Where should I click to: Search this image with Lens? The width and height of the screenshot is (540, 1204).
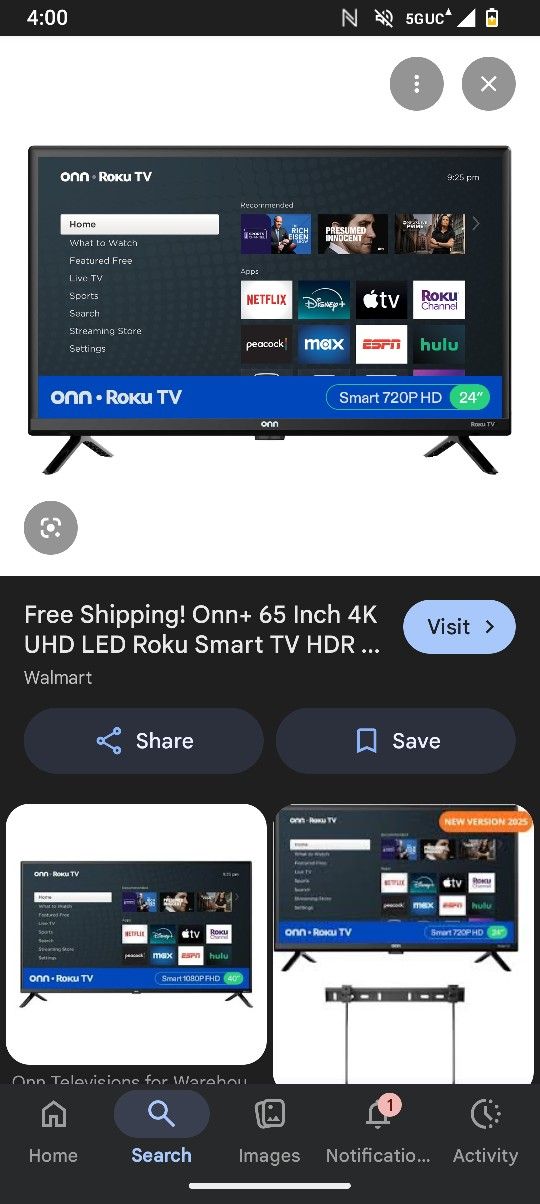(x=51, y=527)
